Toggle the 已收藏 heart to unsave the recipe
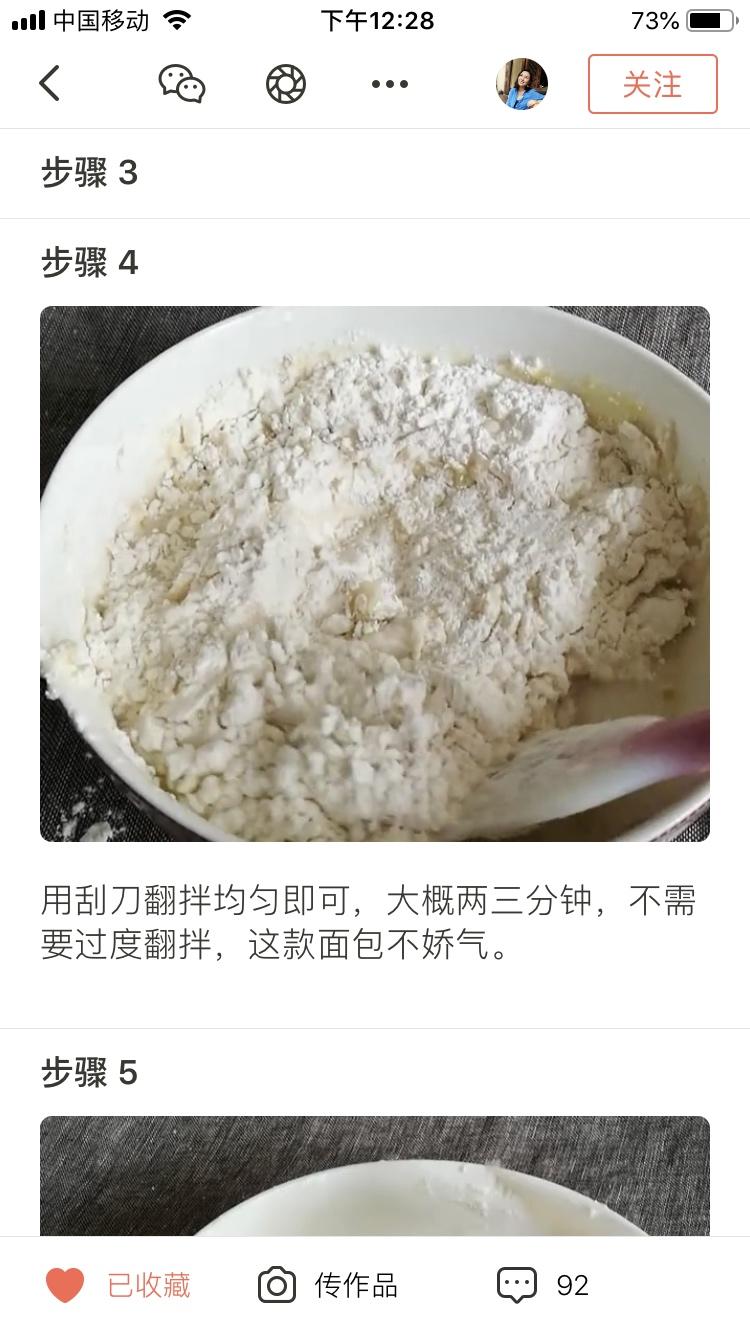750x1334 pixels. point(118,1285)
